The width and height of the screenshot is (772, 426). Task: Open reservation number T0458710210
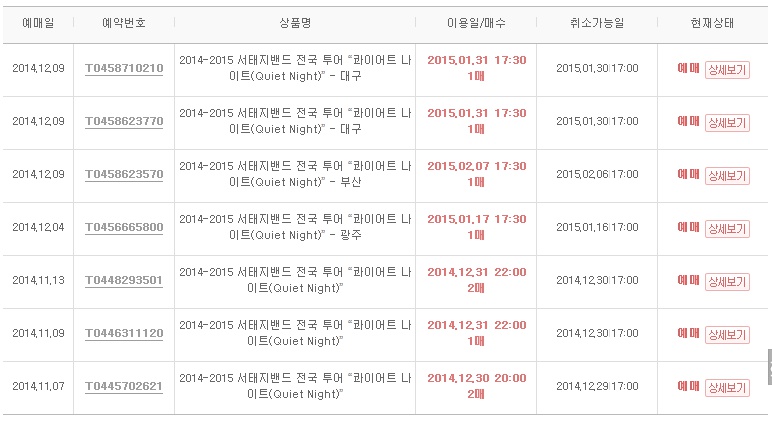pos(124,69)
